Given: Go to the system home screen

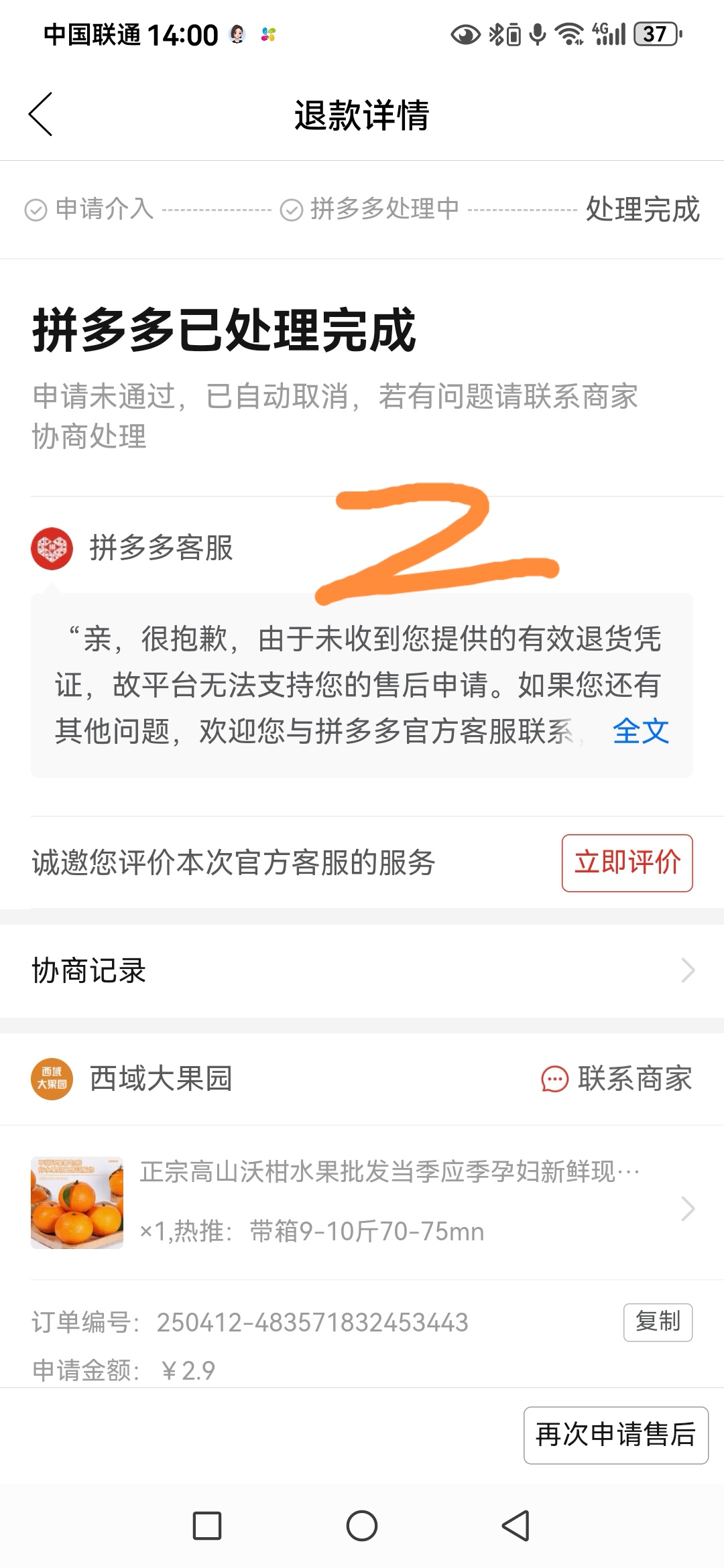Looking at the screenshot, I should (362, 1526).
